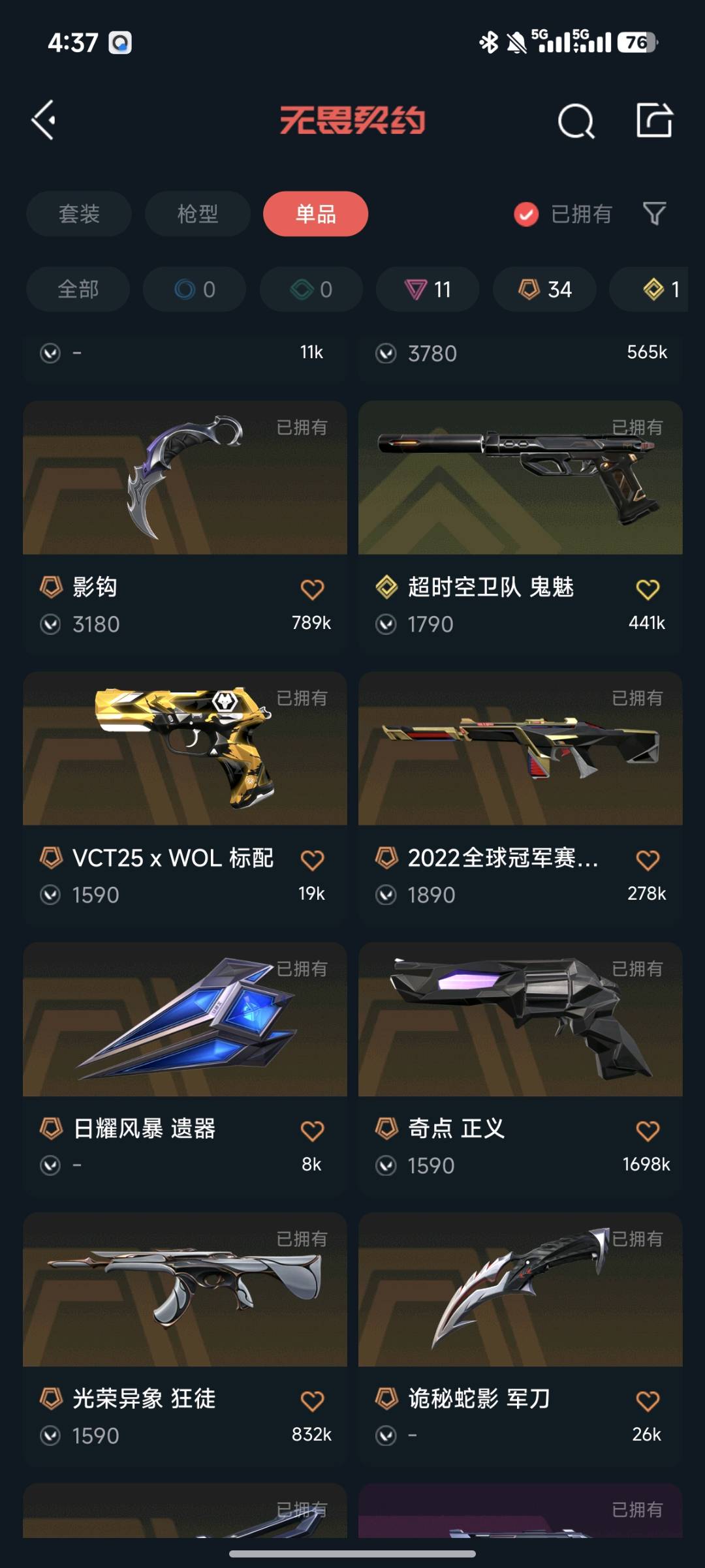This screenshot has height=1568, width=705.
Task: Open the VCT25 x WOL 标配 card
Action: click(x=185, y=749)
